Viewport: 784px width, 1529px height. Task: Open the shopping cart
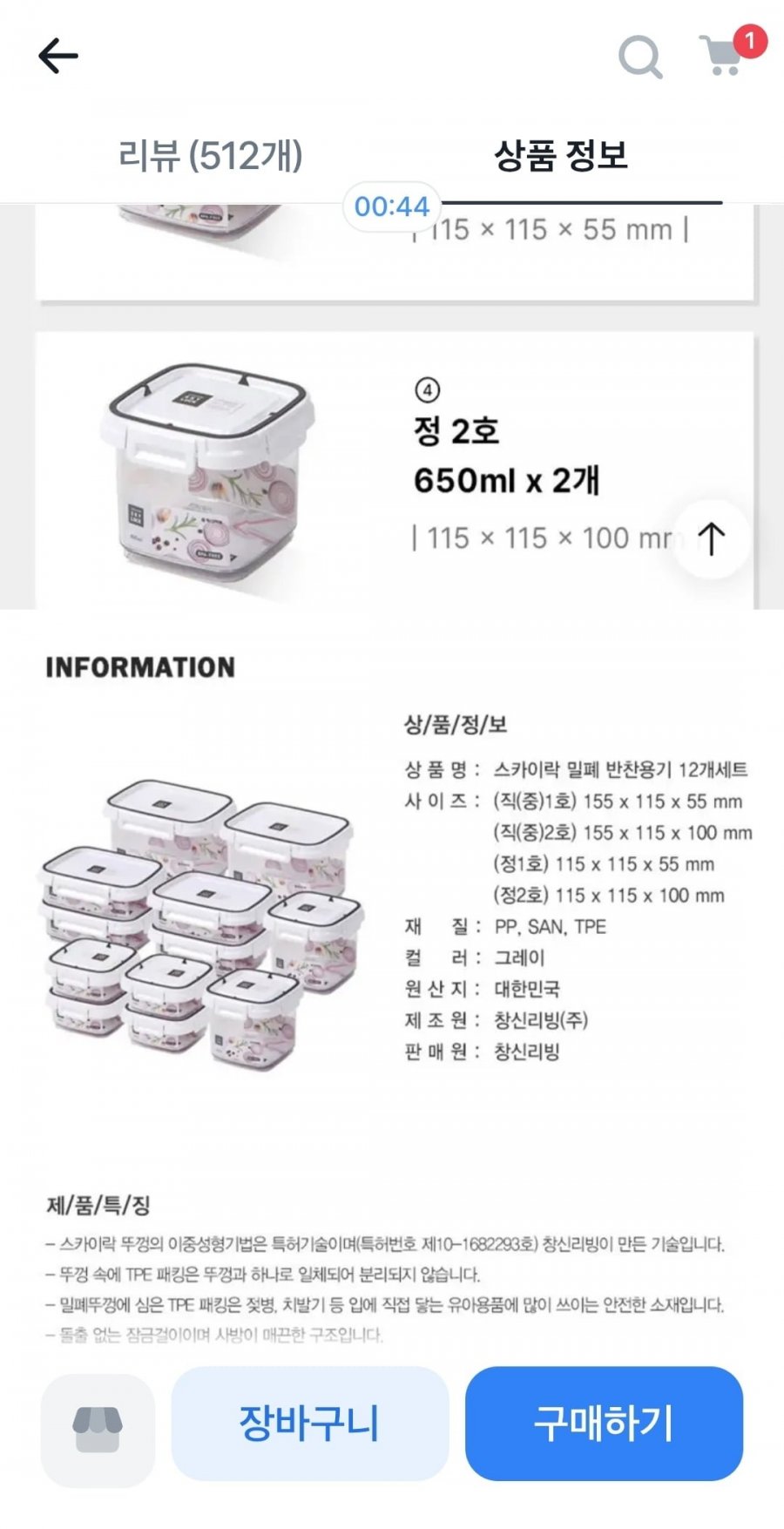point(725,55)
